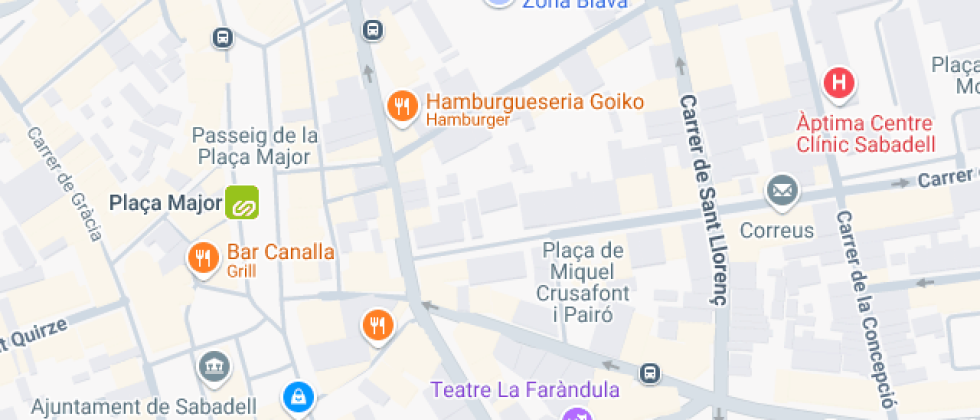Open the Hamburgueseria Goiko restaurant pin
The height and width of the screenshot is (420, 980).
(402, 107)
